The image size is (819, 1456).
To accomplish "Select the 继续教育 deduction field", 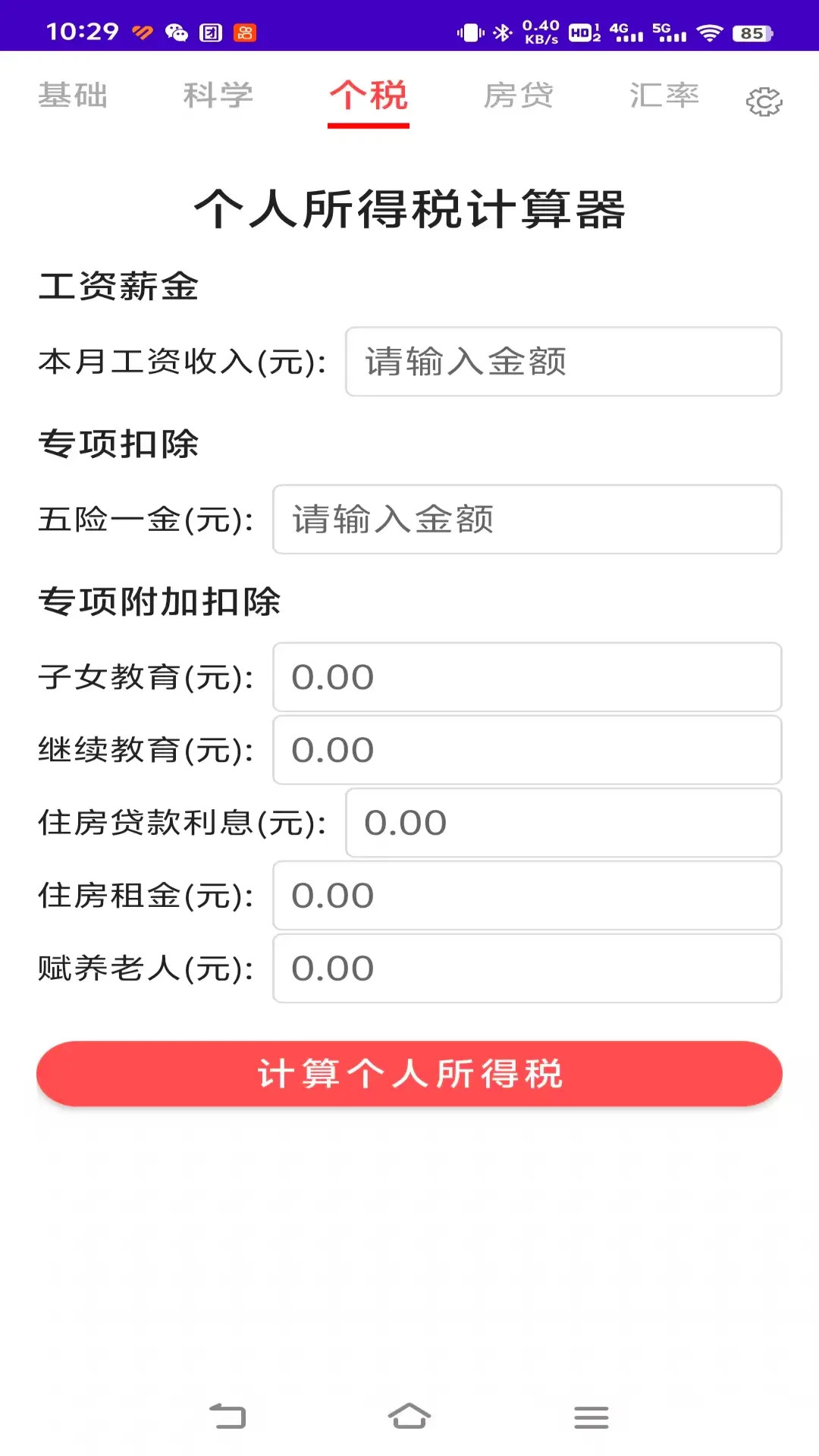I will [x=527, y=750].
